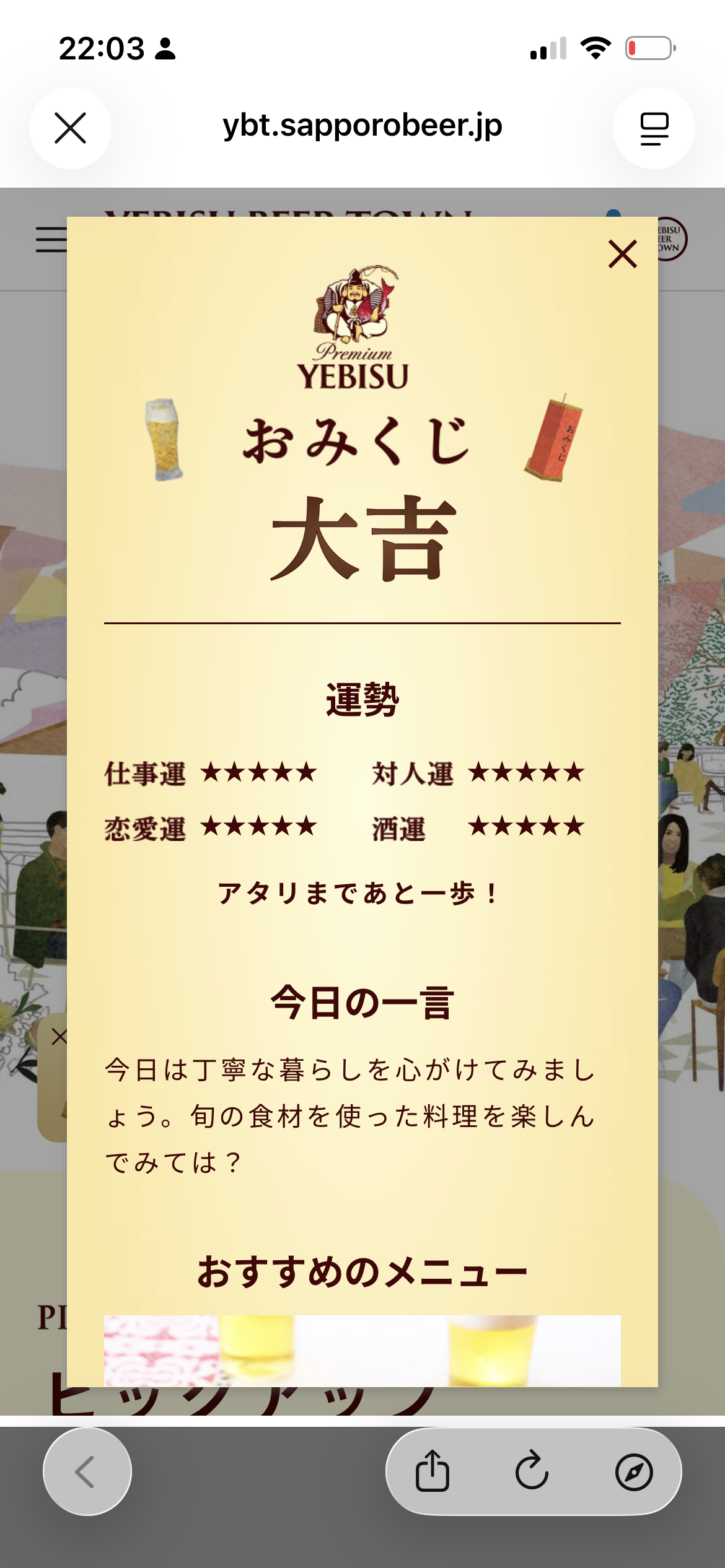Open the reader view options icon
The image size is (725, 1568).
pyautogui.click(x=654, y=128)
